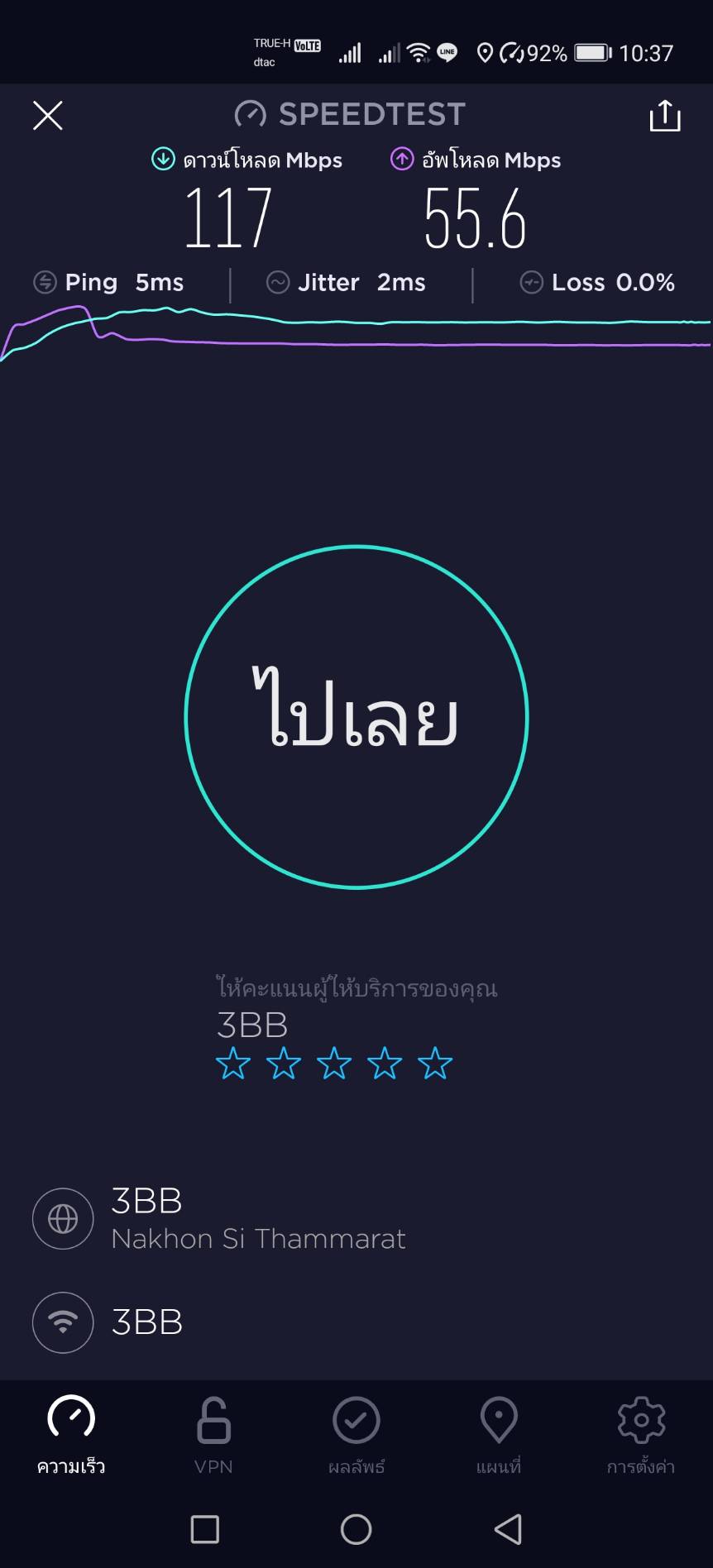Open the แผนที่ map tab
The height and width of the screenshot is (1568, 713).
[499, 1435]
